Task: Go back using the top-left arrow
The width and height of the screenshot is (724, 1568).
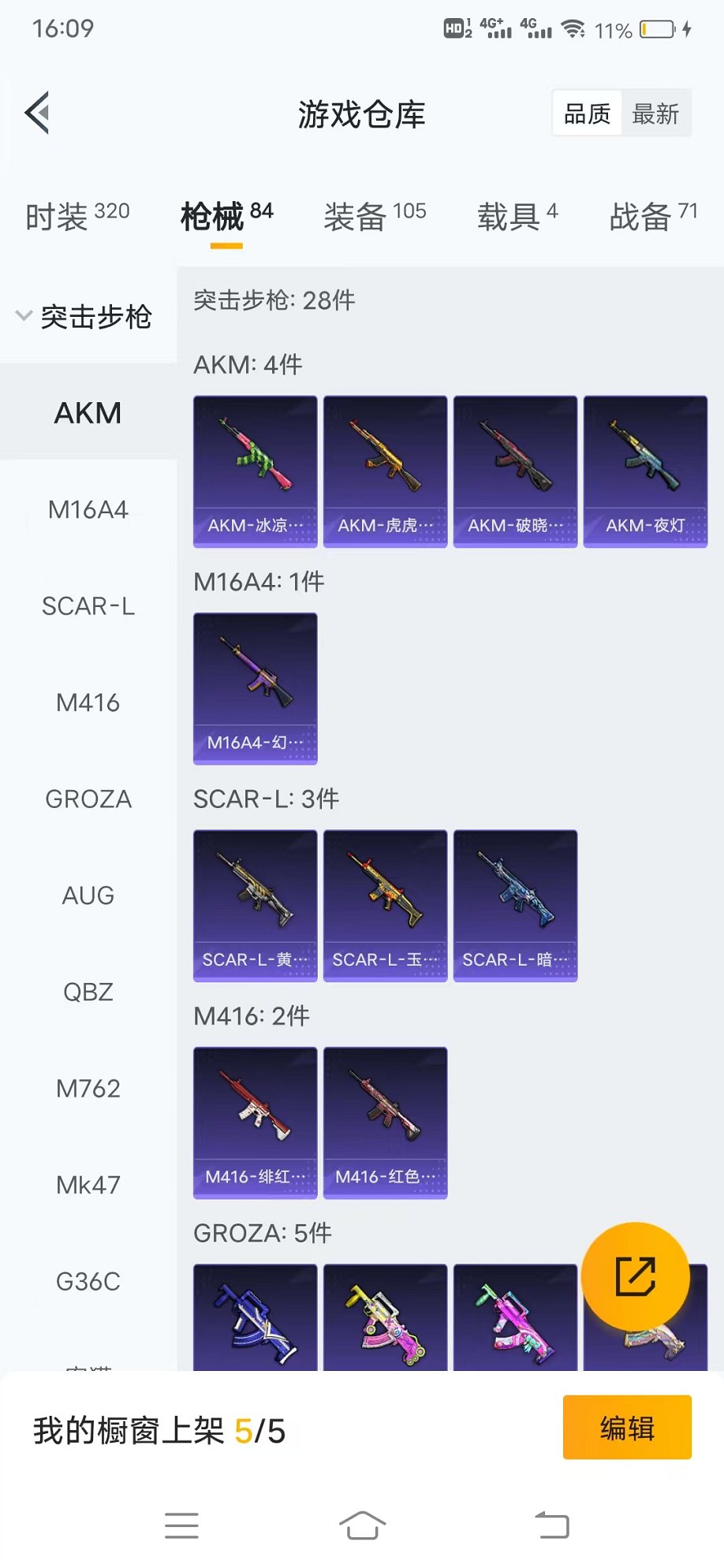Action: (38, 113)
